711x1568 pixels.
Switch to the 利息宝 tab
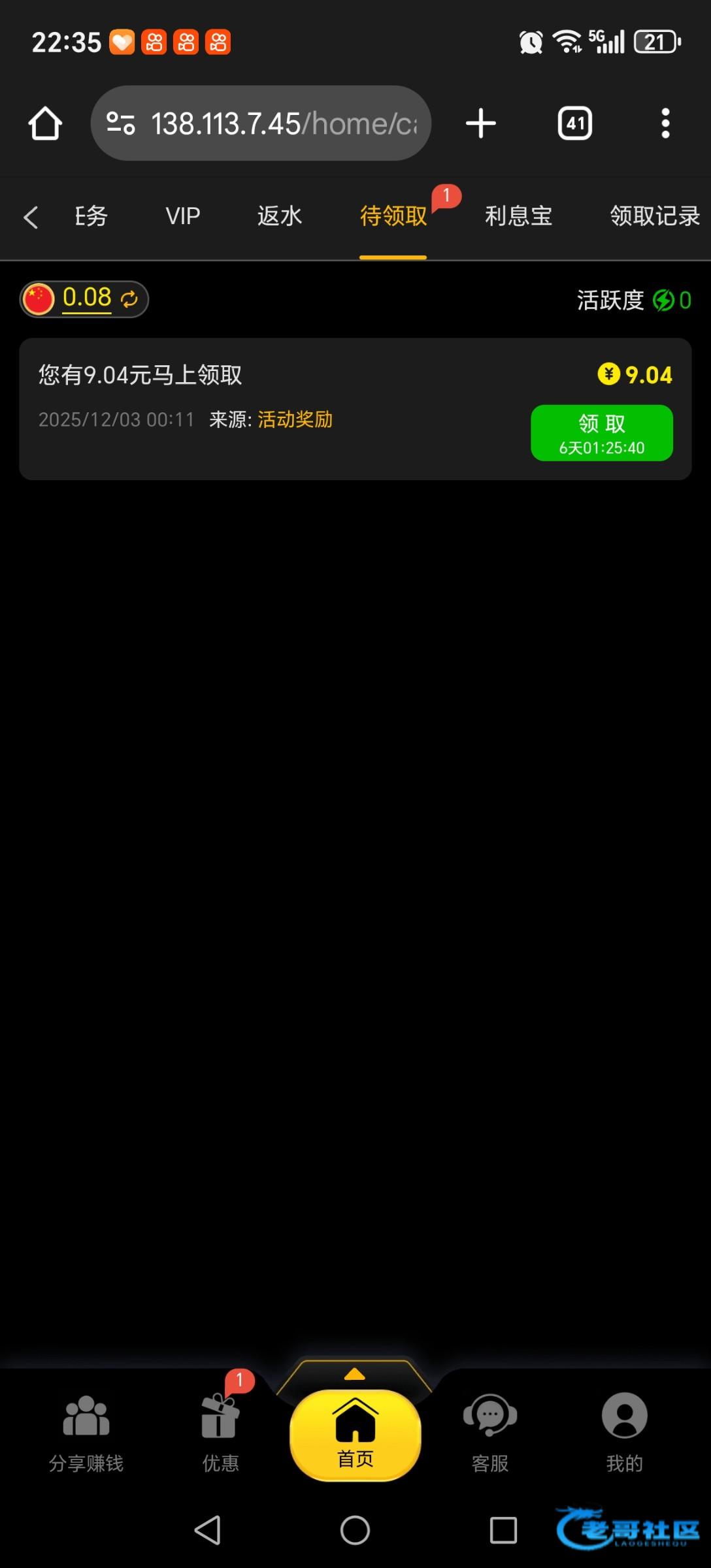pos(518,216)
